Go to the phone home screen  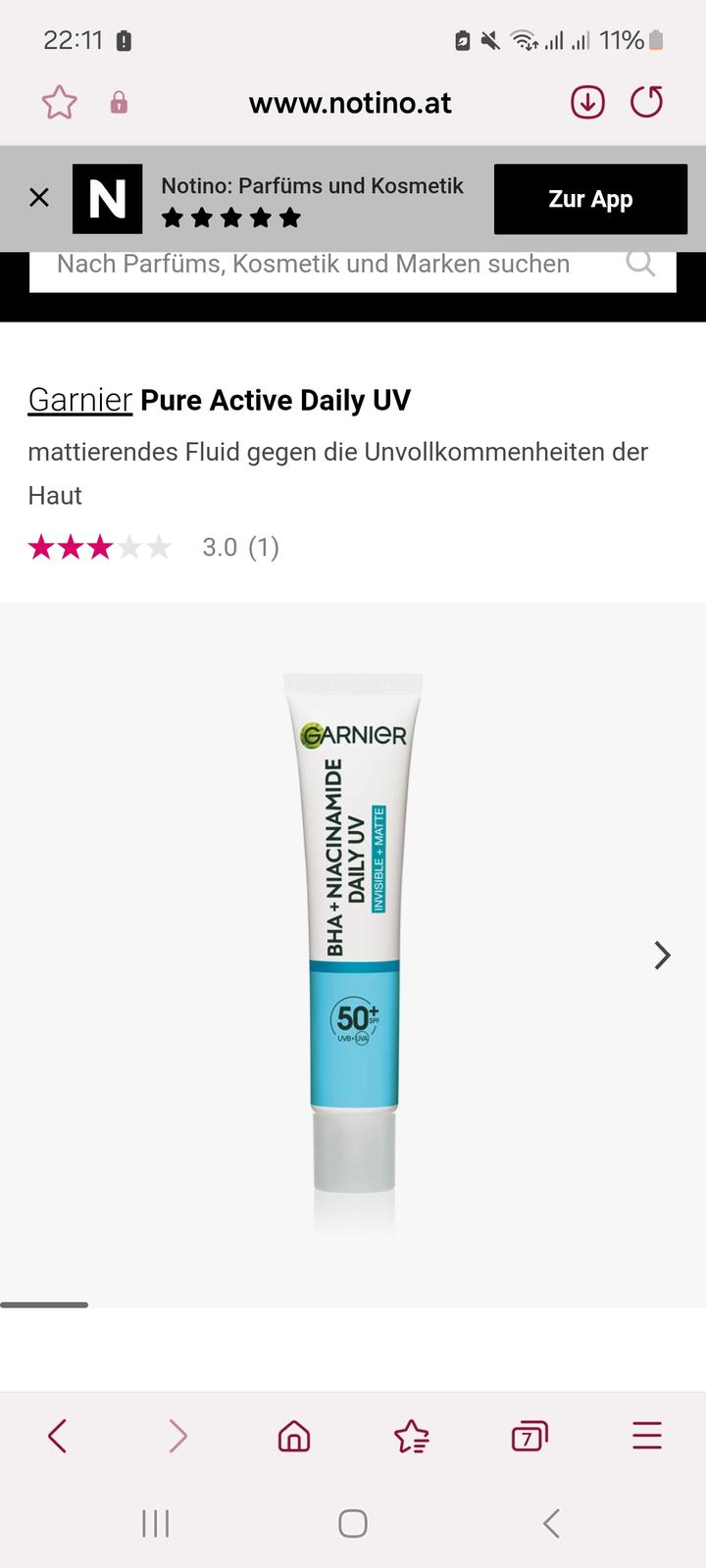[x=353, y=1523]
